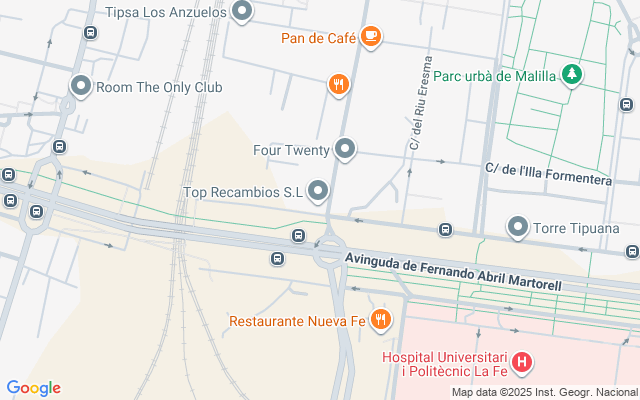Select Hospital Universitari i Politècnic La Fe

coord(521,363)
